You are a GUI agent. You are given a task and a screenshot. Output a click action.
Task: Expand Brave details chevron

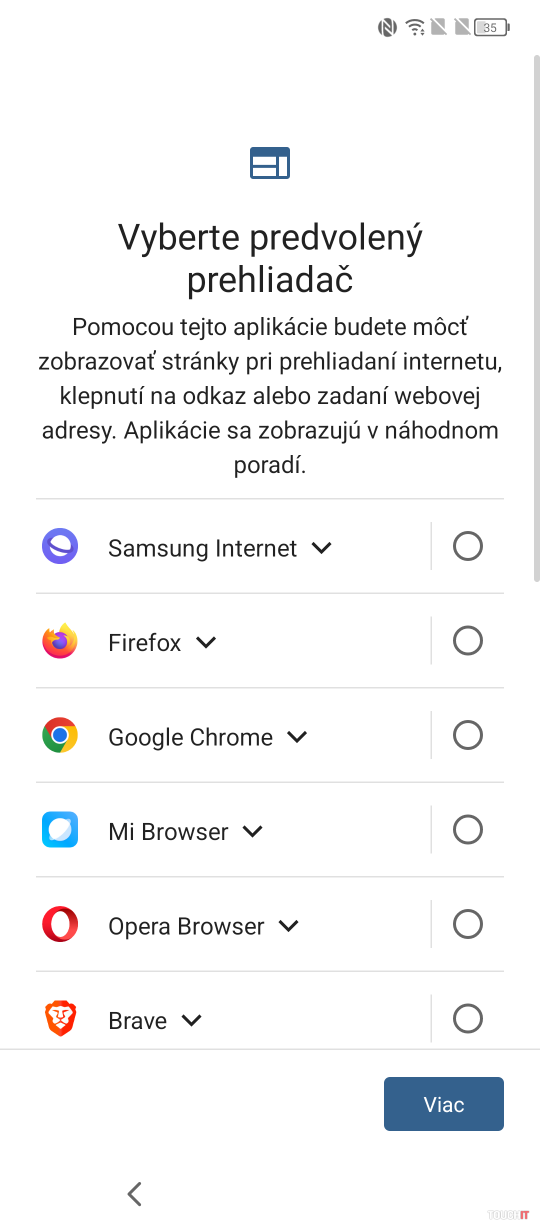point(192,1021)
